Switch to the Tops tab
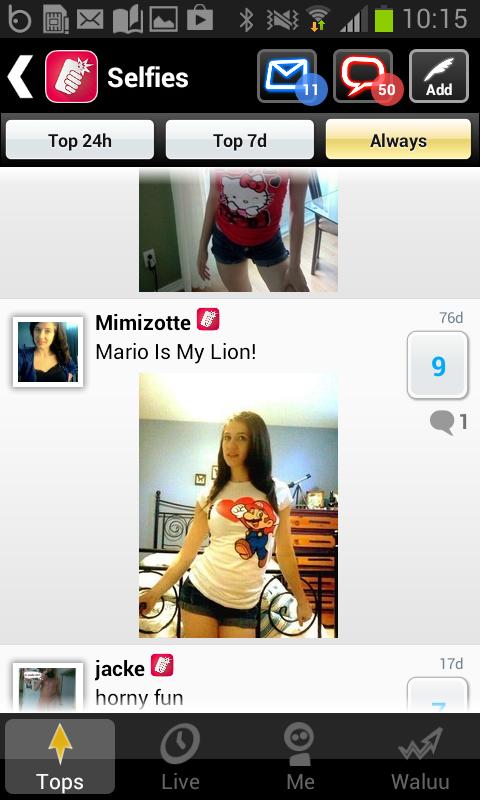The image size is (480, 800). pyautogui.click(x=60, y=757)
